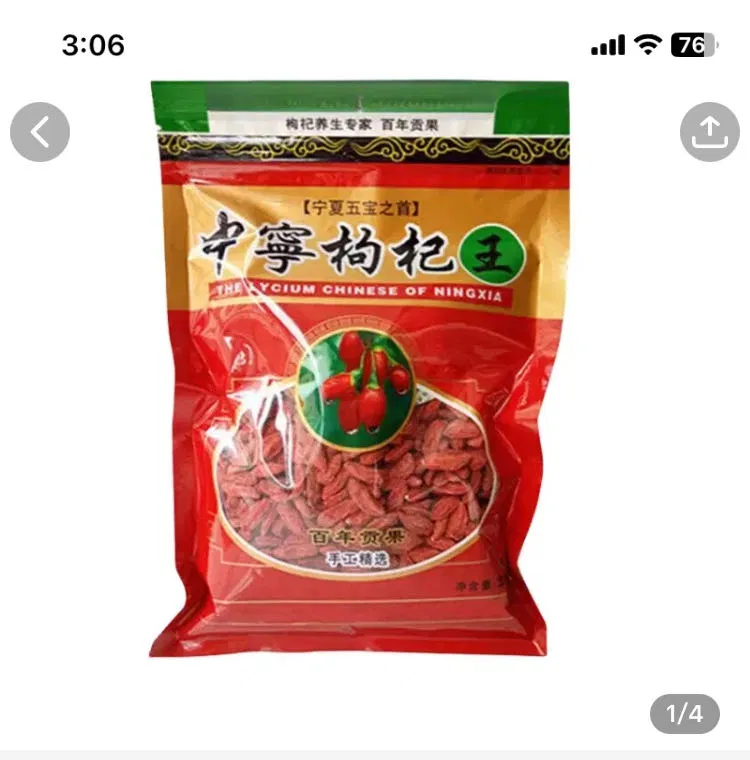Share this product
Image resolution: width=750 pixels, height=760 pixels.
coord(709,132)
